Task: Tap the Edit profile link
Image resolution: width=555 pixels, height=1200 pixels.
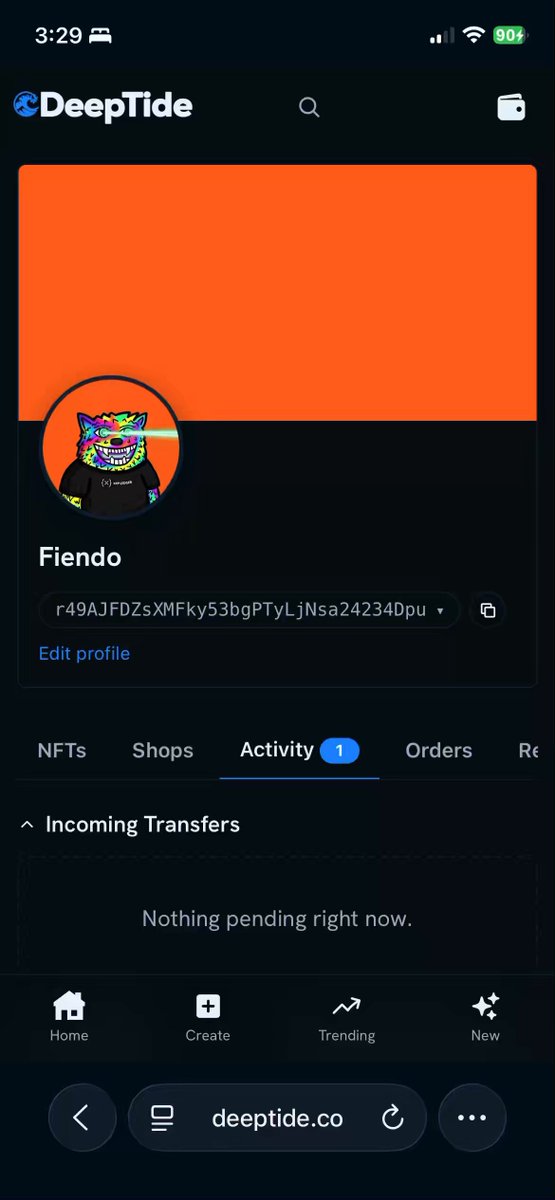Action: pos(84,653)
